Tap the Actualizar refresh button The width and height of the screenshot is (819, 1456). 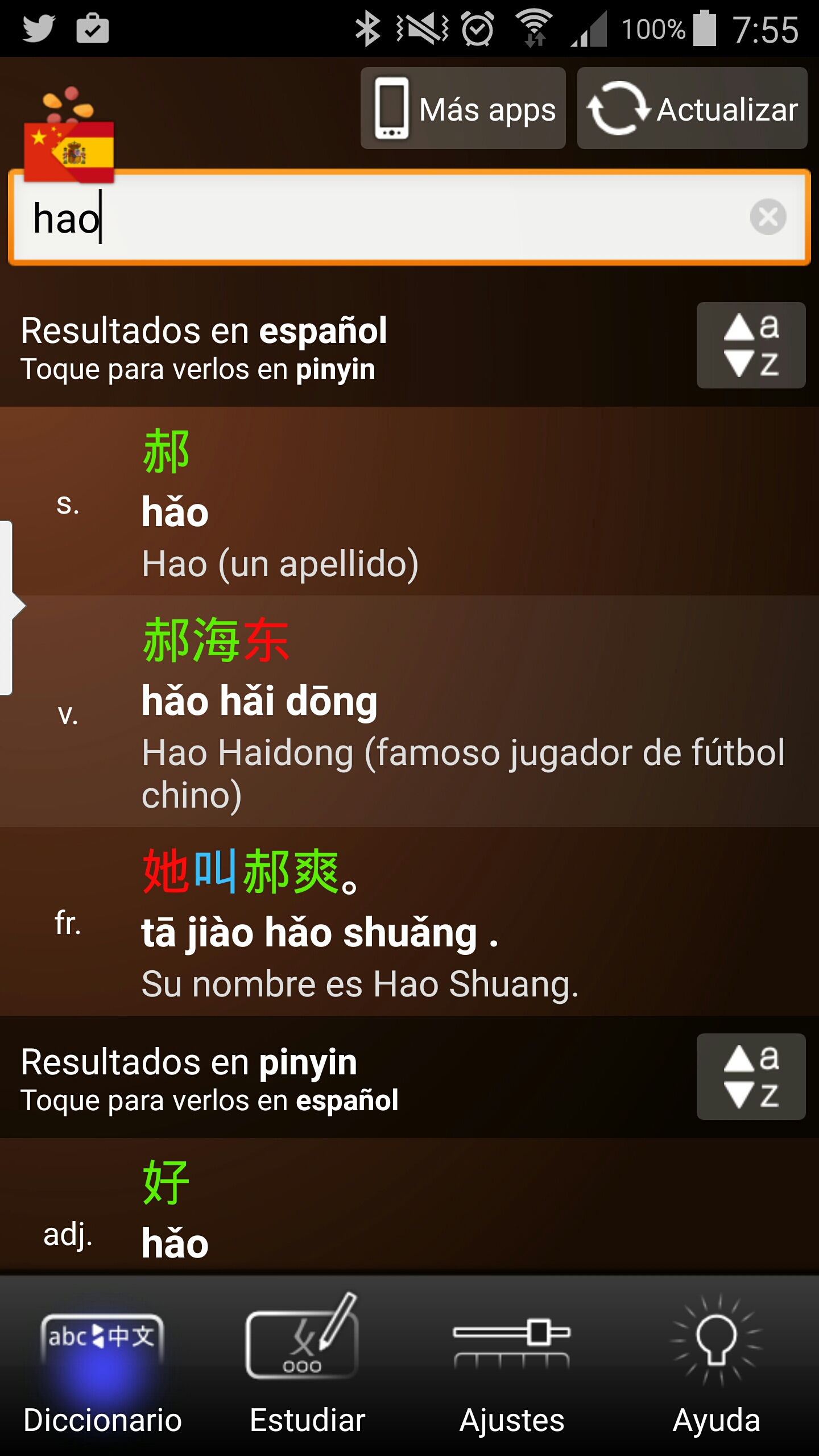tap(692, 108)
